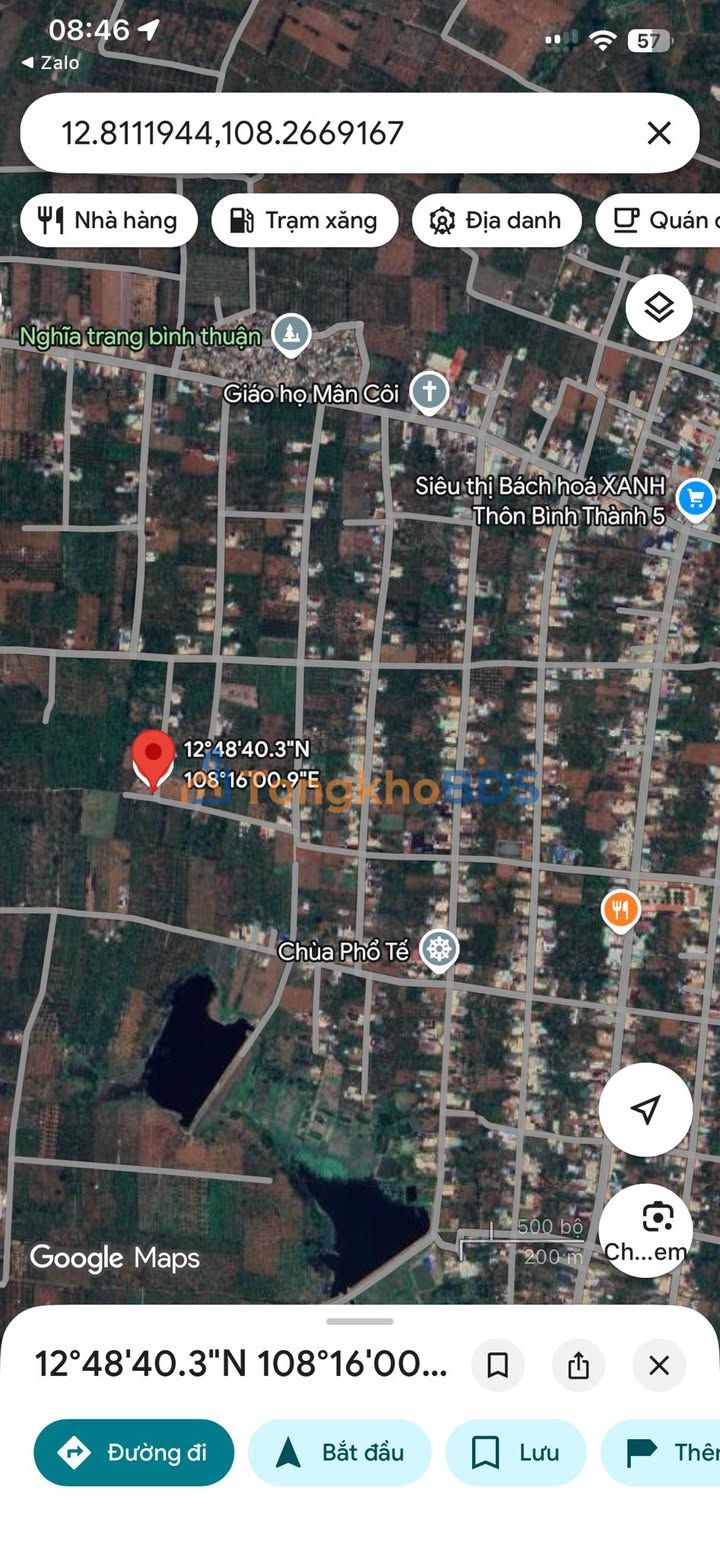720x1557 pixels.
Task: Open Chùa Phổ Tế place marker
Action: click(438, 949)
